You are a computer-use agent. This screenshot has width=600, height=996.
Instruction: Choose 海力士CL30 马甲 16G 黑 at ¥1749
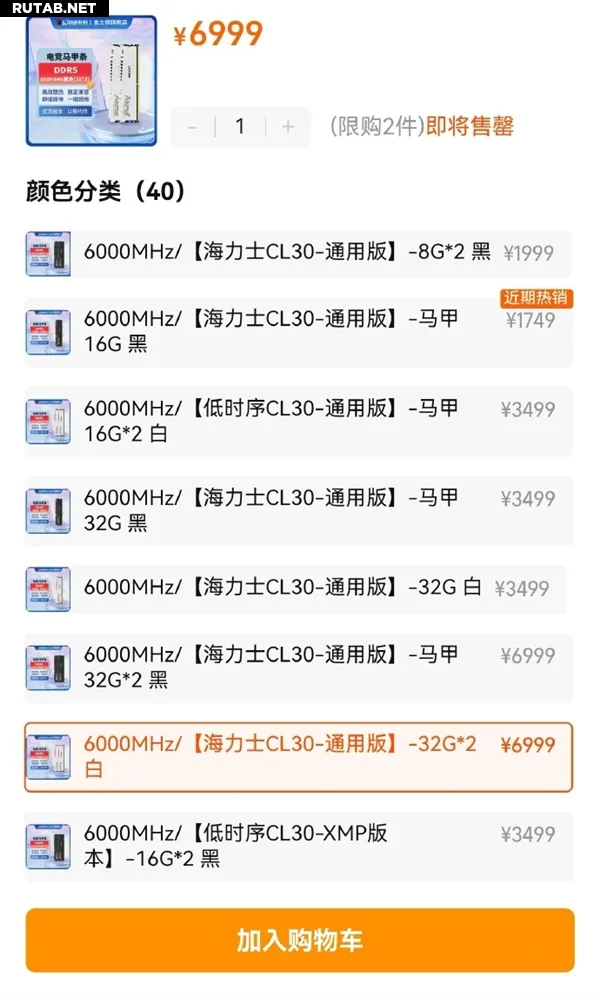coord(298,332)
